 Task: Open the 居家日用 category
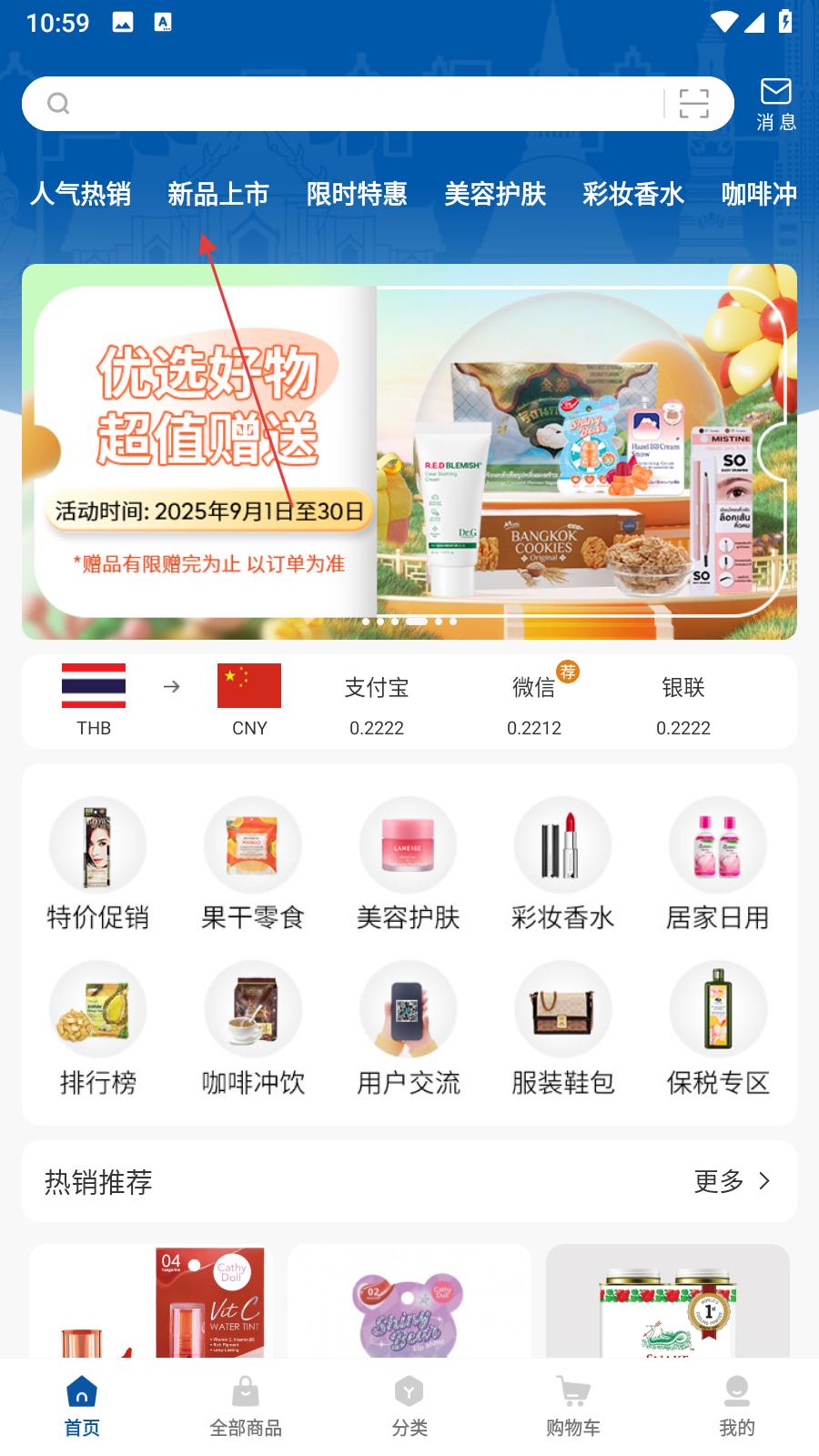point(717,864)
